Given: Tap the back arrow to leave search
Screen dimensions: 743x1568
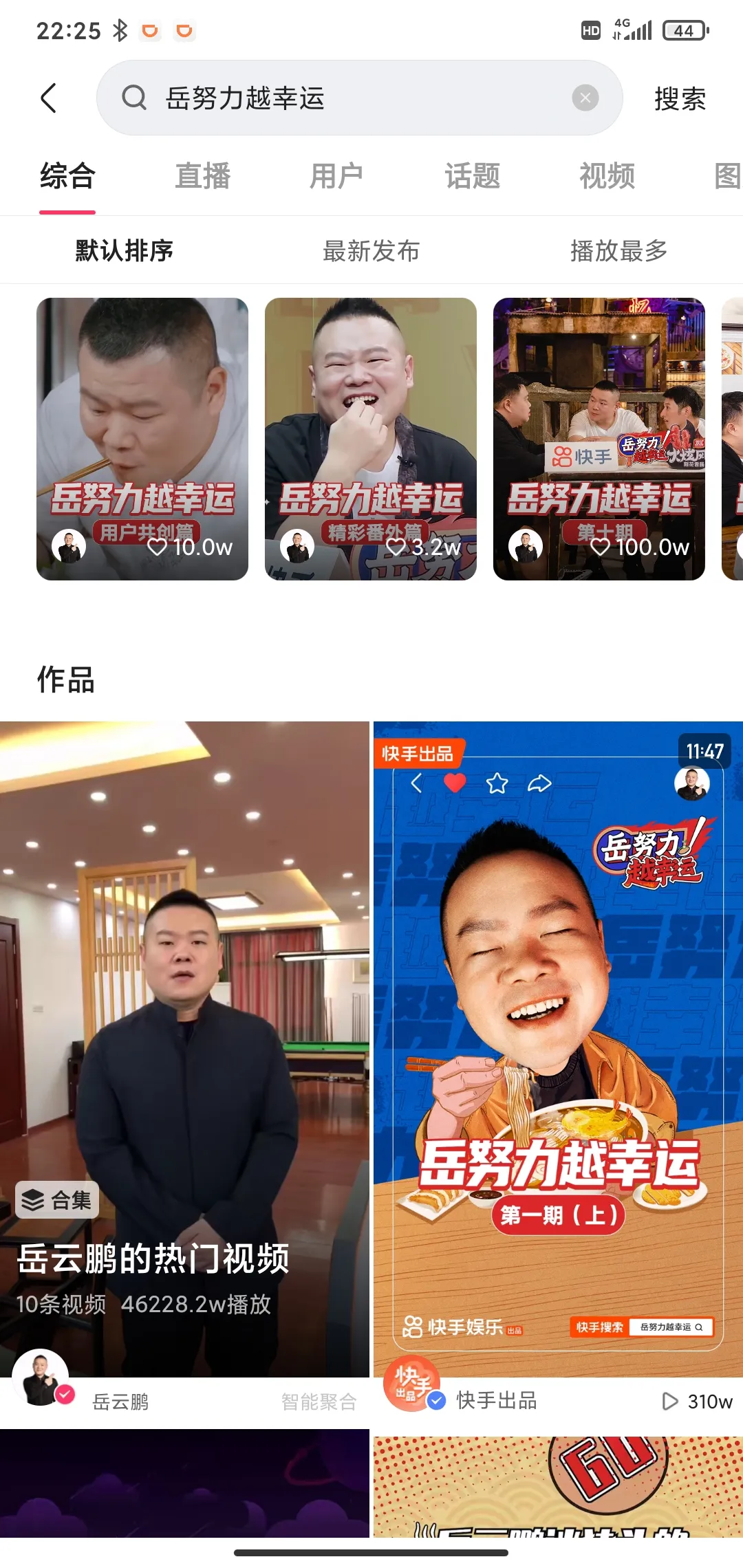Looking at the screenshot, I should tap(48, 98).
